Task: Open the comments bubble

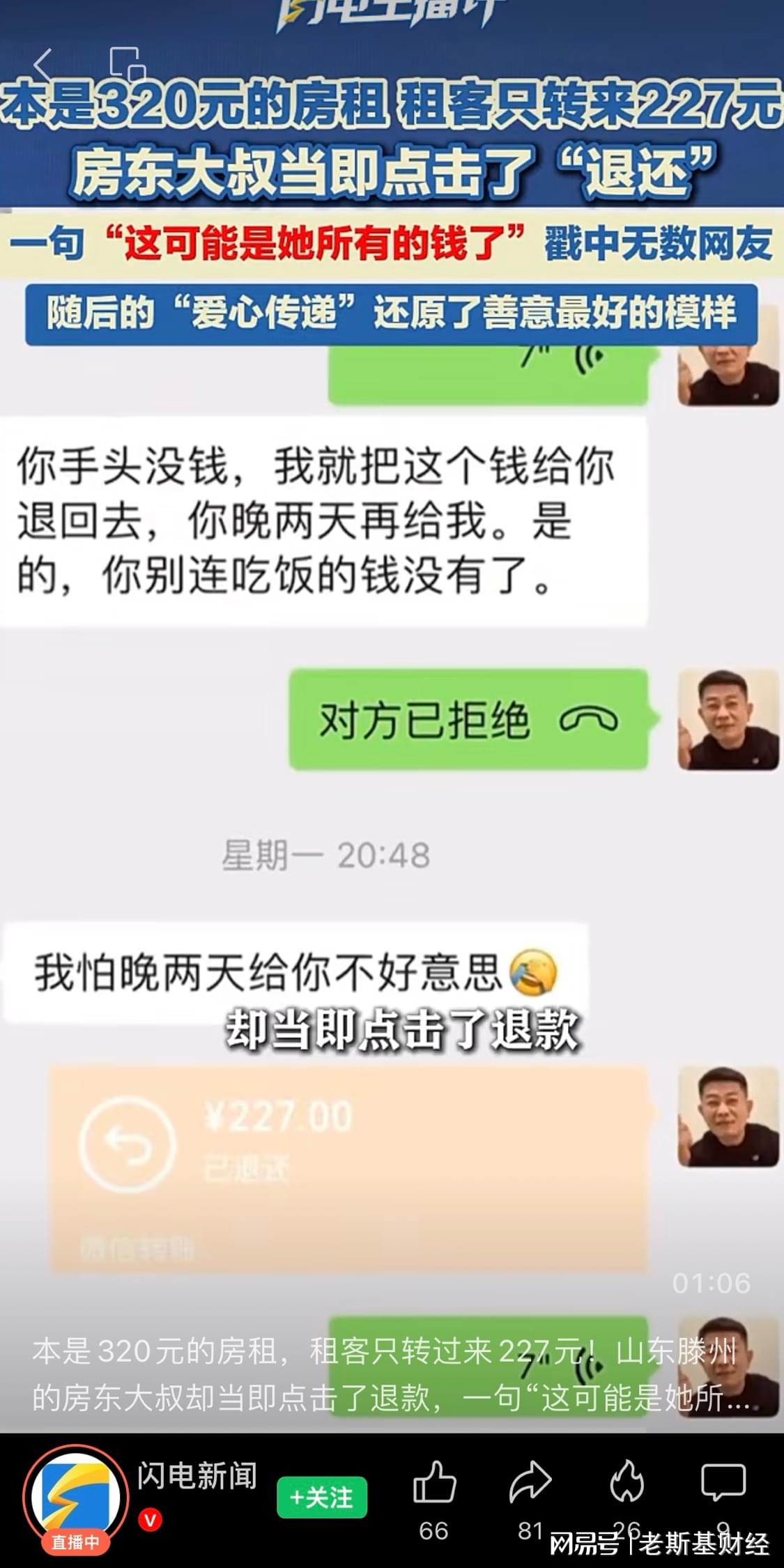Action: tap(723, 1482)
